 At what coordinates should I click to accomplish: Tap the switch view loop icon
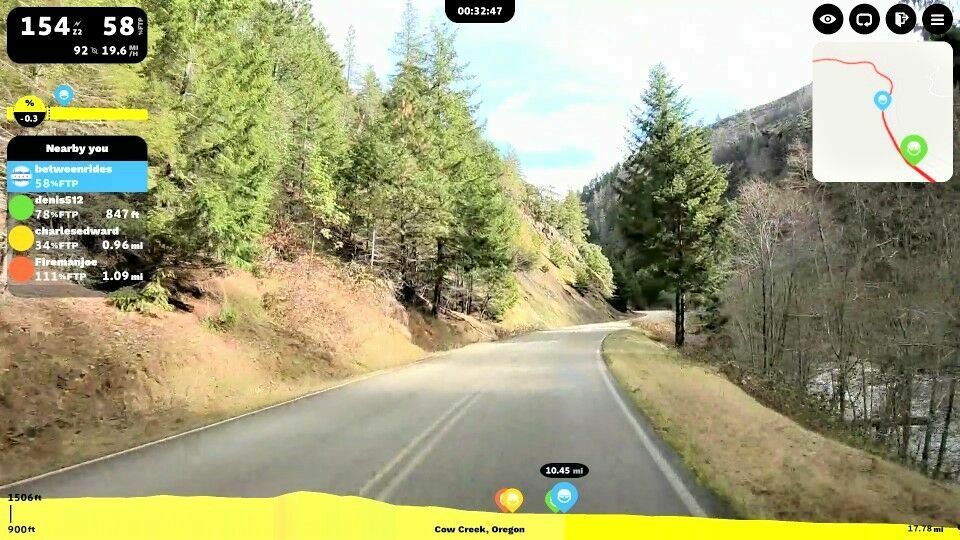pos(864,18)
